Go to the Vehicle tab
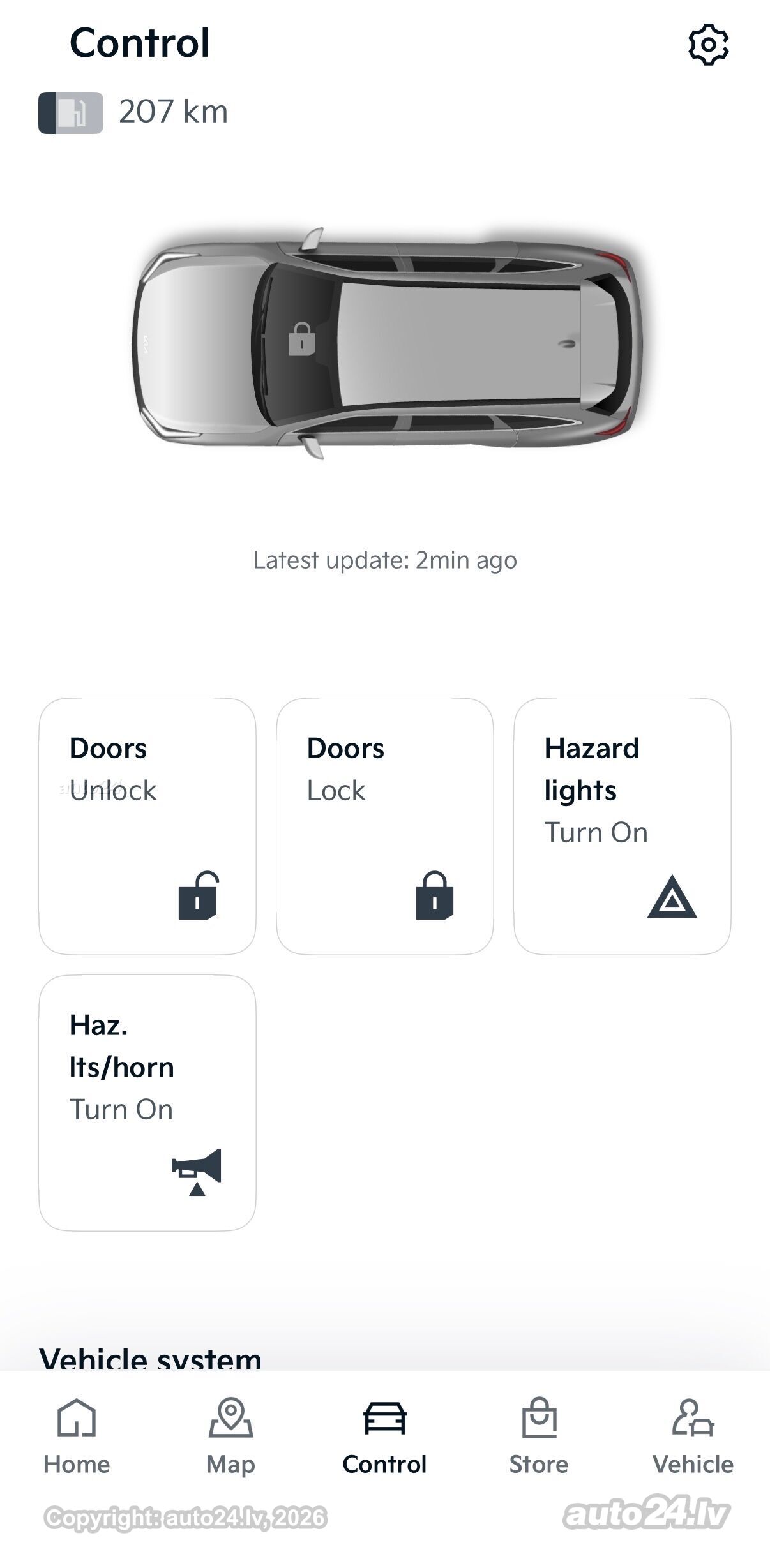The image size is (770, 1568). point(693,1437)
